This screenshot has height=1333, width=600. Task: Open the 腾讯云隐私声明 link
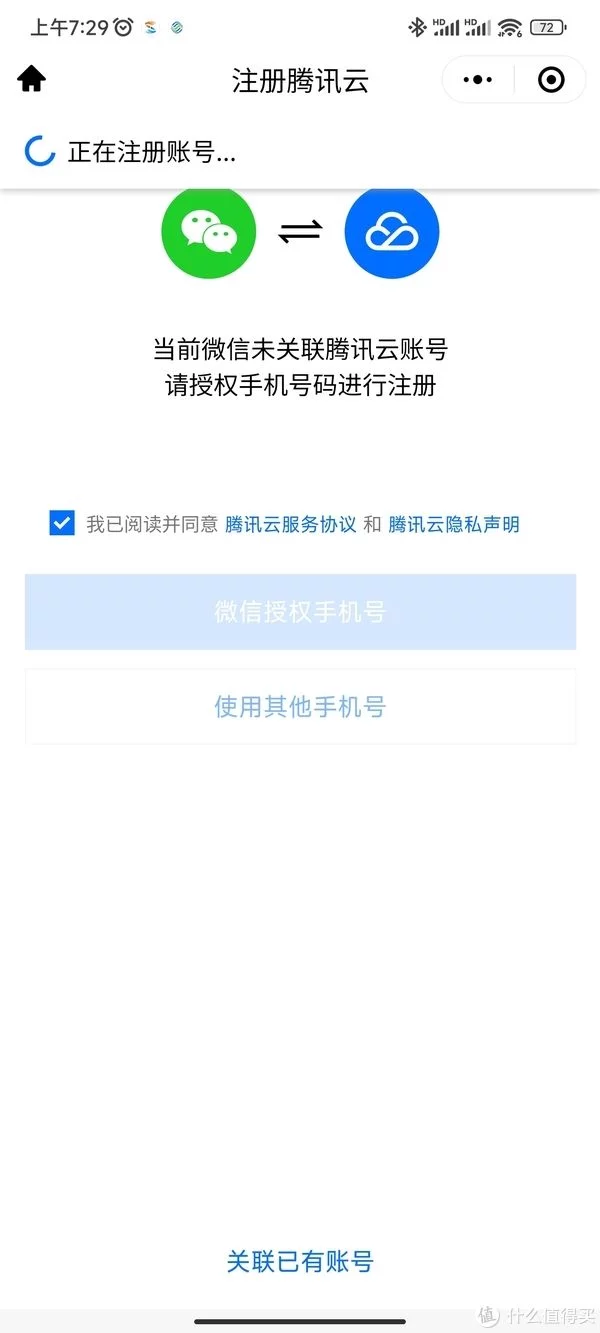(x=454, y=524)
